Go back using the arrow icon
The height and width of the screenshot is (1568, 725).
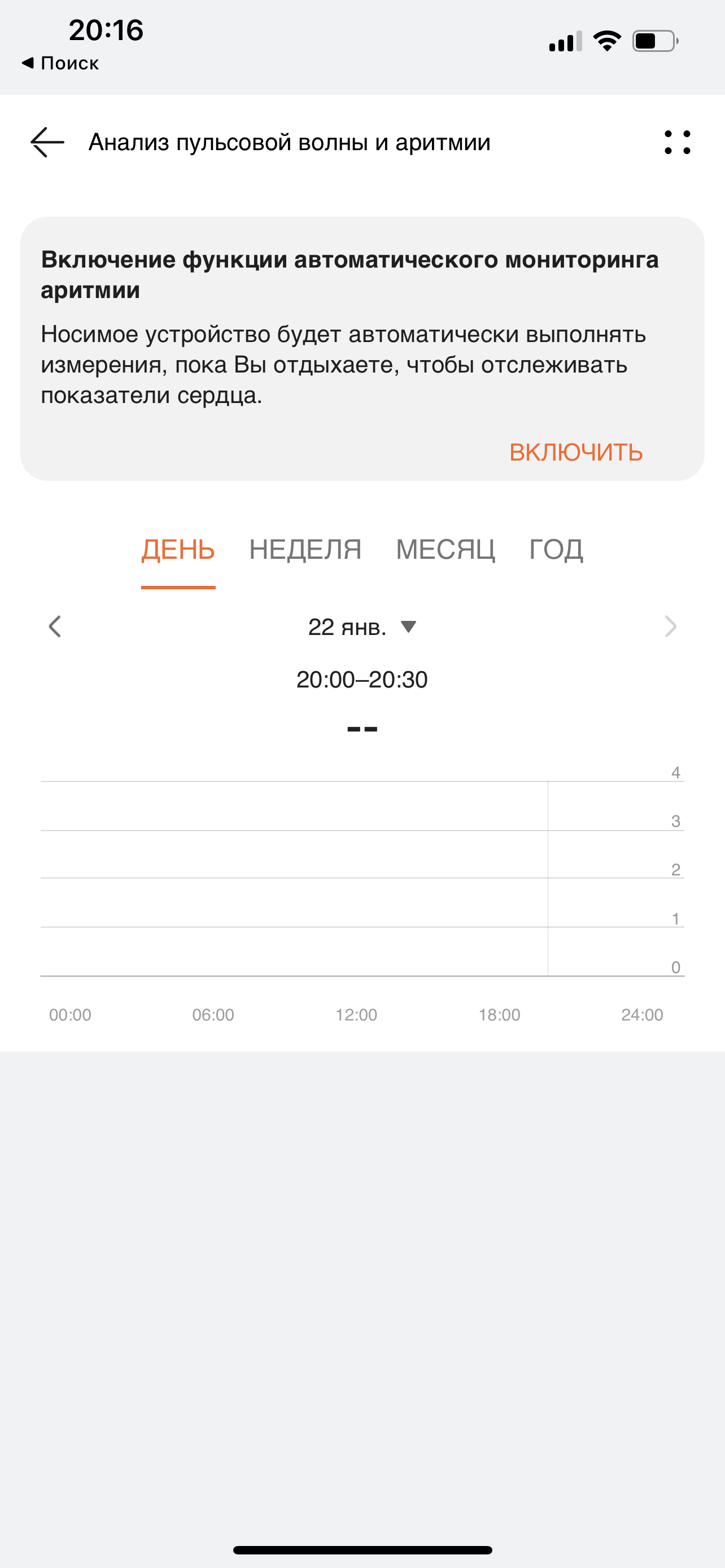[47, 142]
